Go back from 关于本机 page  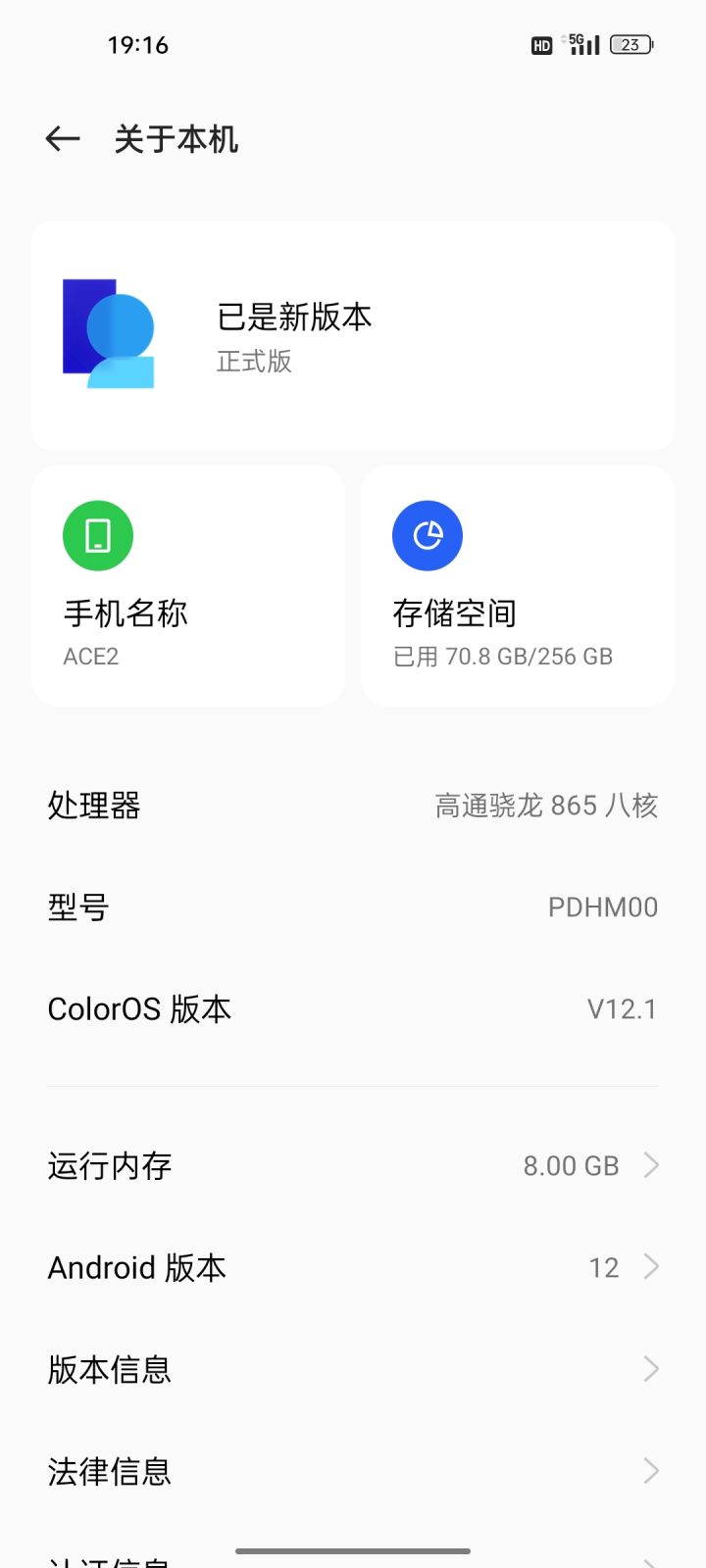coord(63,139)
